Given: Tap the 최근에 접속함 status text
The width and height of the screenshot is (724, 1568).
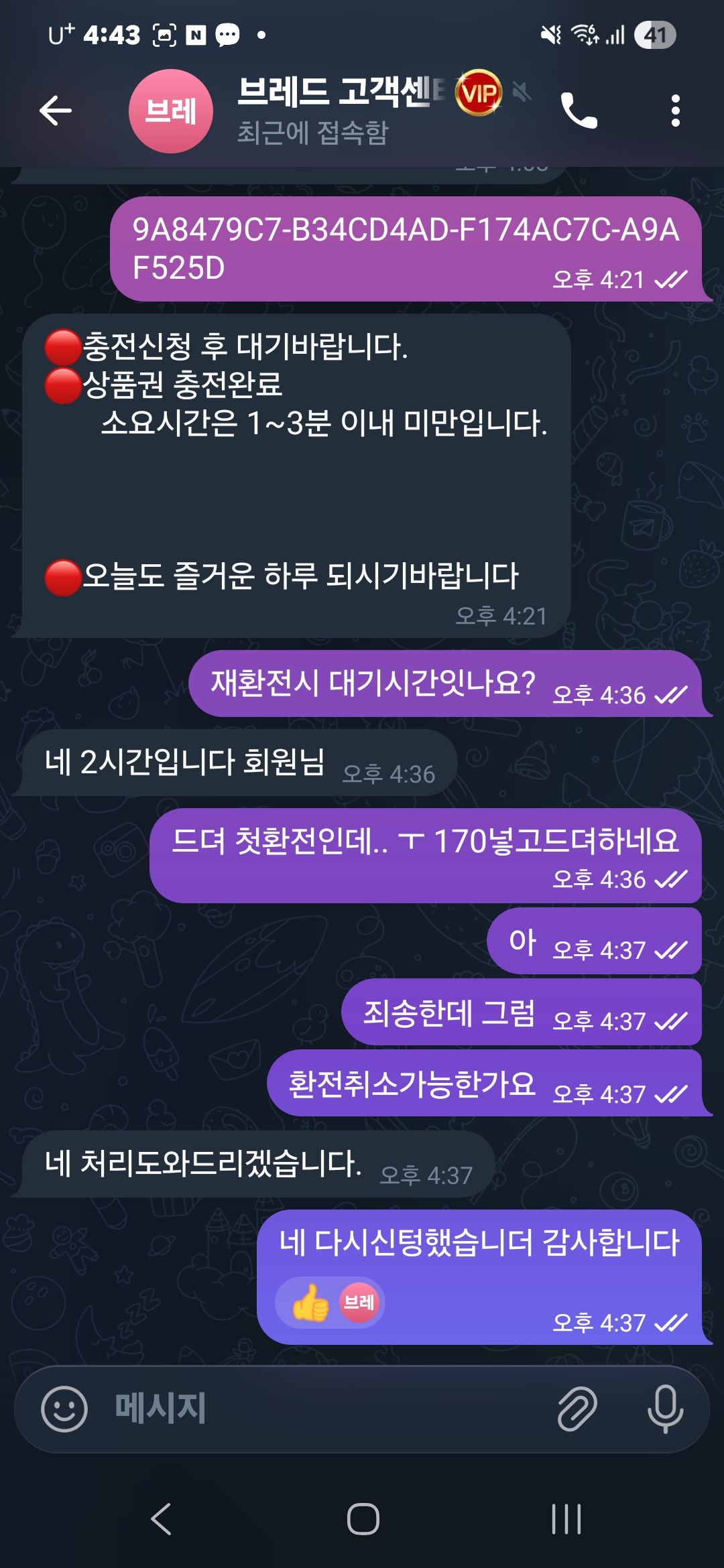Looking at the screenshot, I should click(x=312, y=135).
